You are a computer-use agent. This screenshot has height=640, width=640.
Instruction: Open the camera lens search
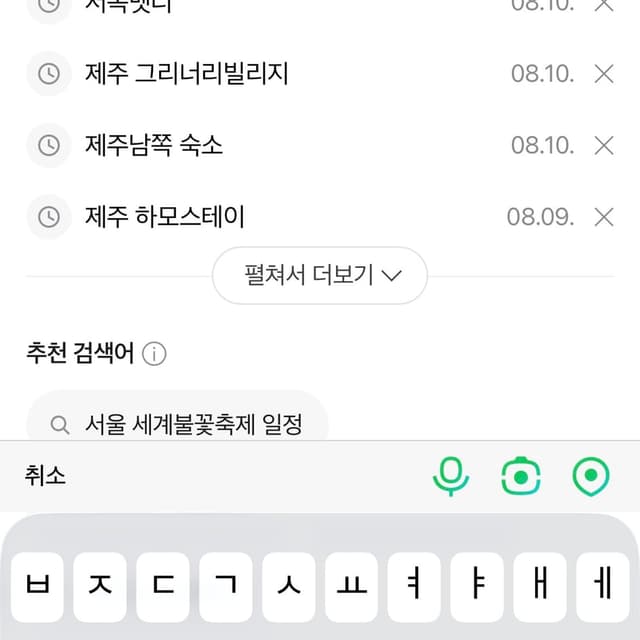(x=521, y=476)
